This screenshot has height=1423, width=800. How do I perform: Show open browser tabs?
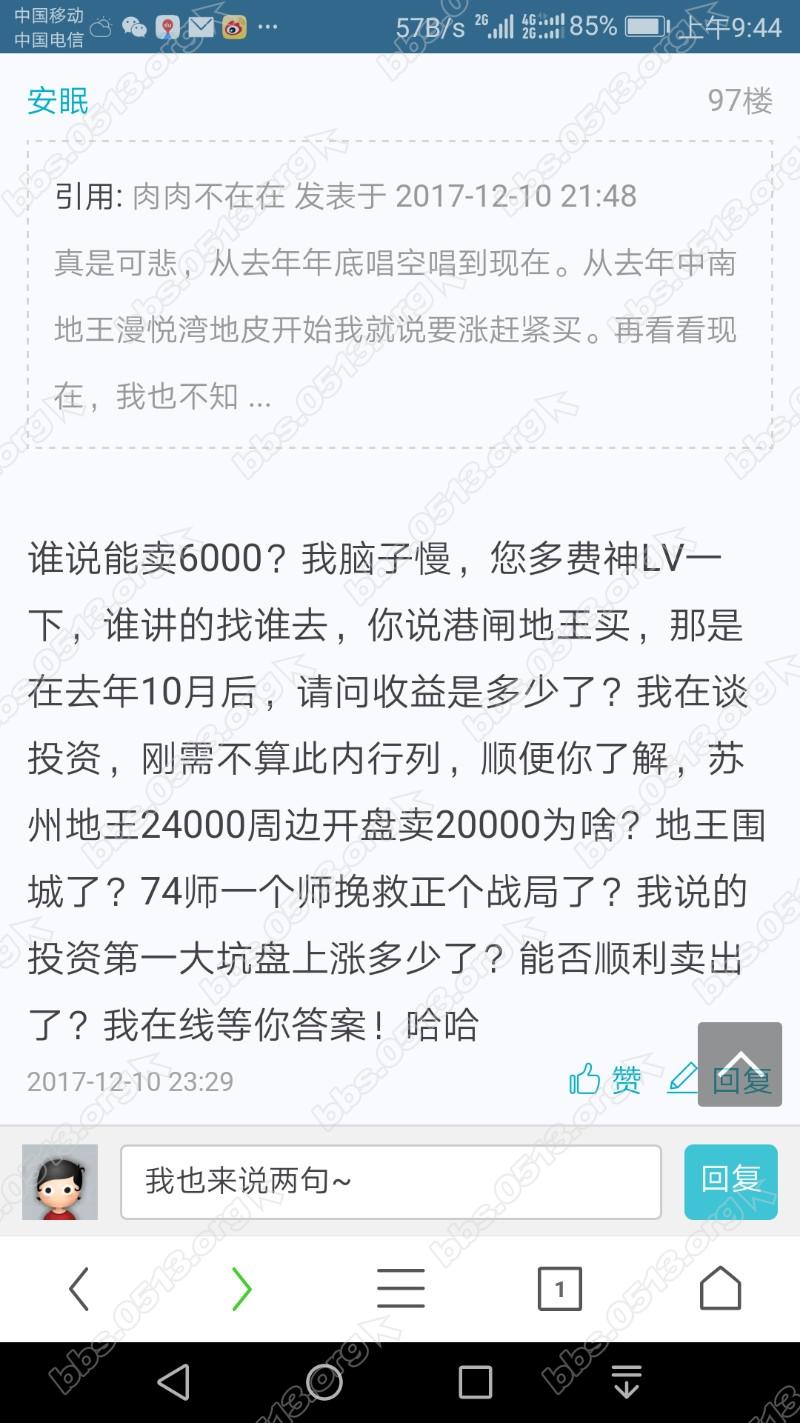click(559, 1288)
